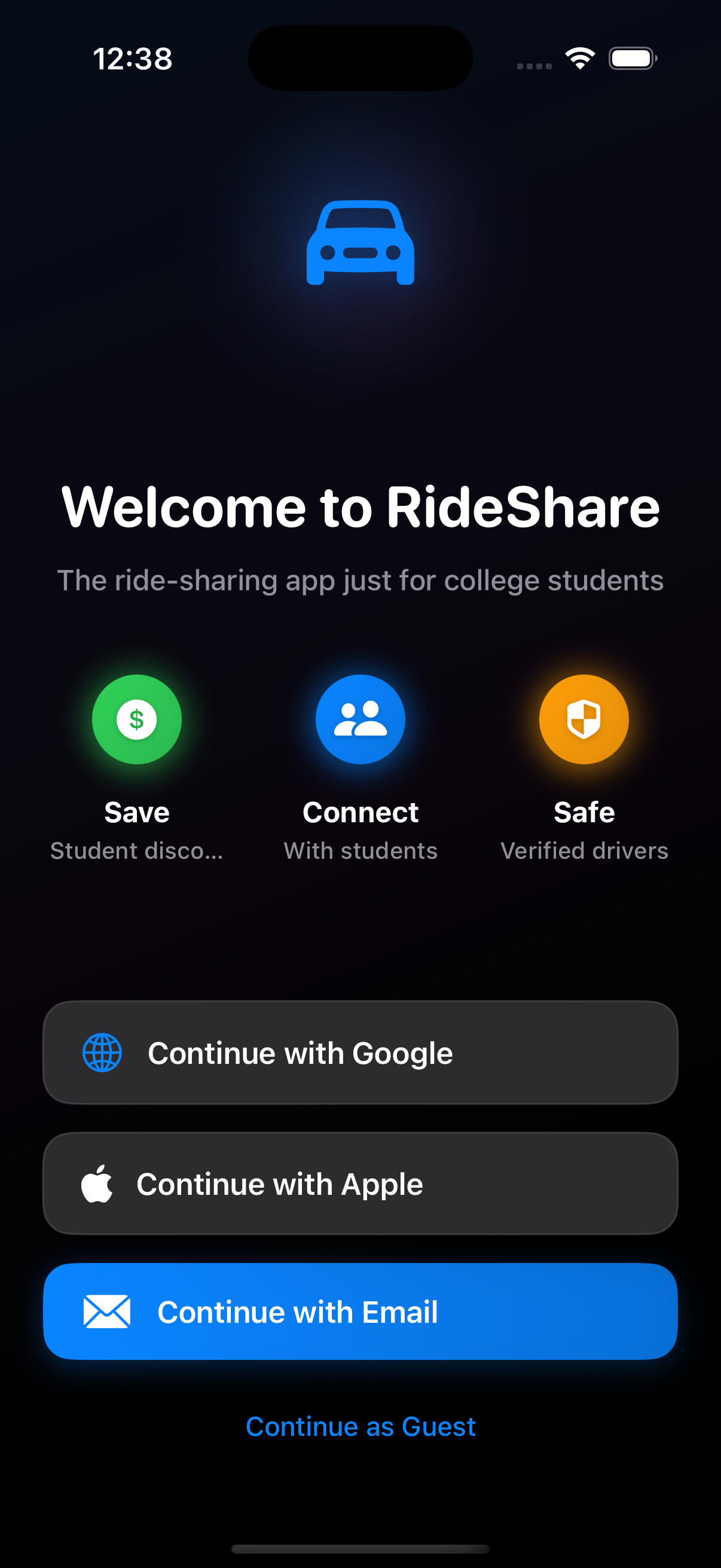Click the green dollar Save icon
The image size is (721, 1568).
point(136,719)
